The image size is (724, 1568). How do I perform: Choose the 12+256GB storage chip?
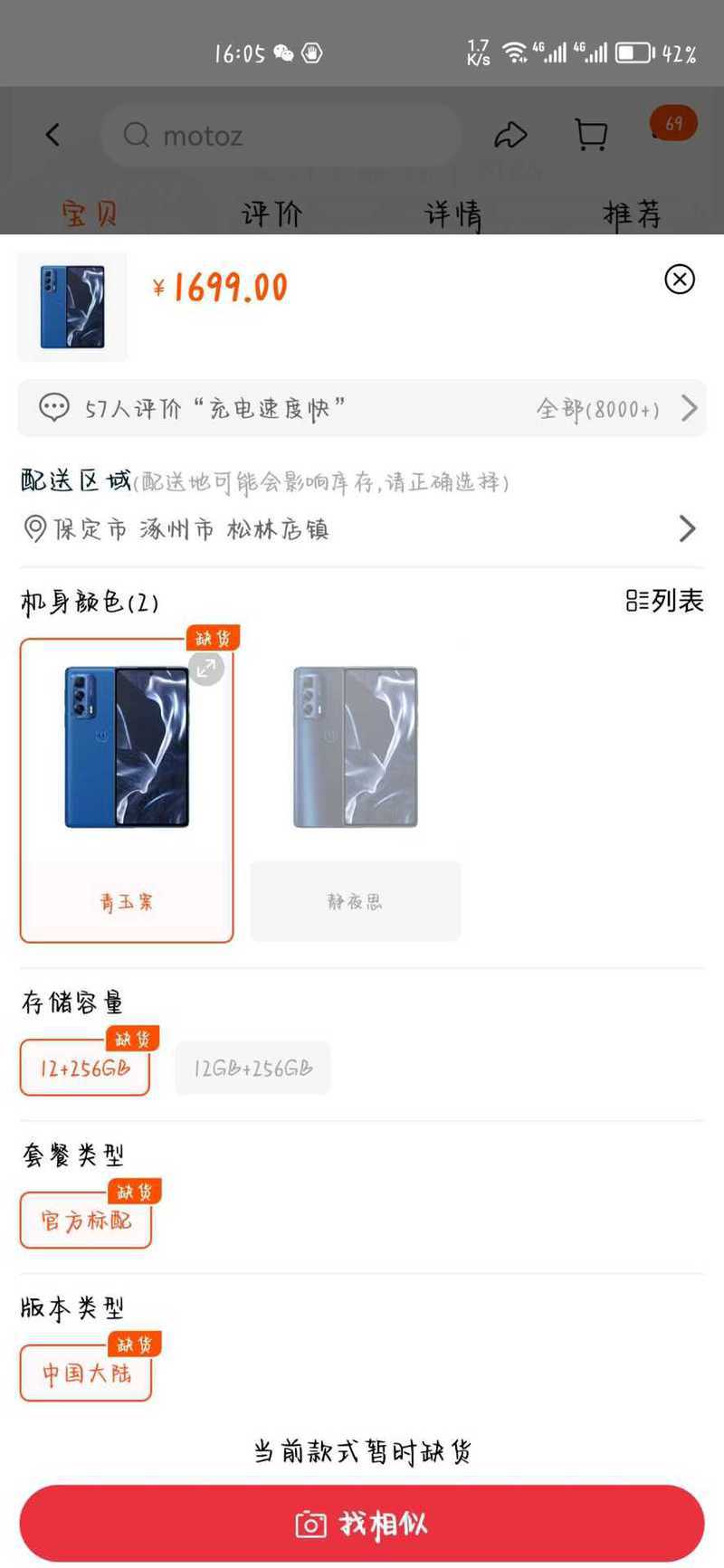pyautogui.click(x=85, y=1069)
